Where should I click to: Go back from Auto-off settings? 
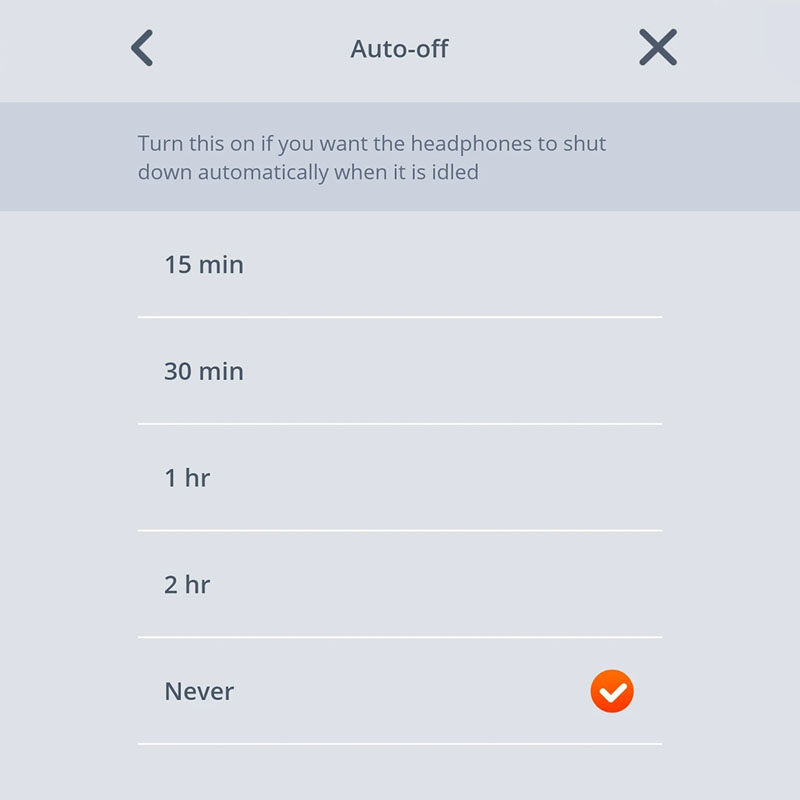point(143,48)
